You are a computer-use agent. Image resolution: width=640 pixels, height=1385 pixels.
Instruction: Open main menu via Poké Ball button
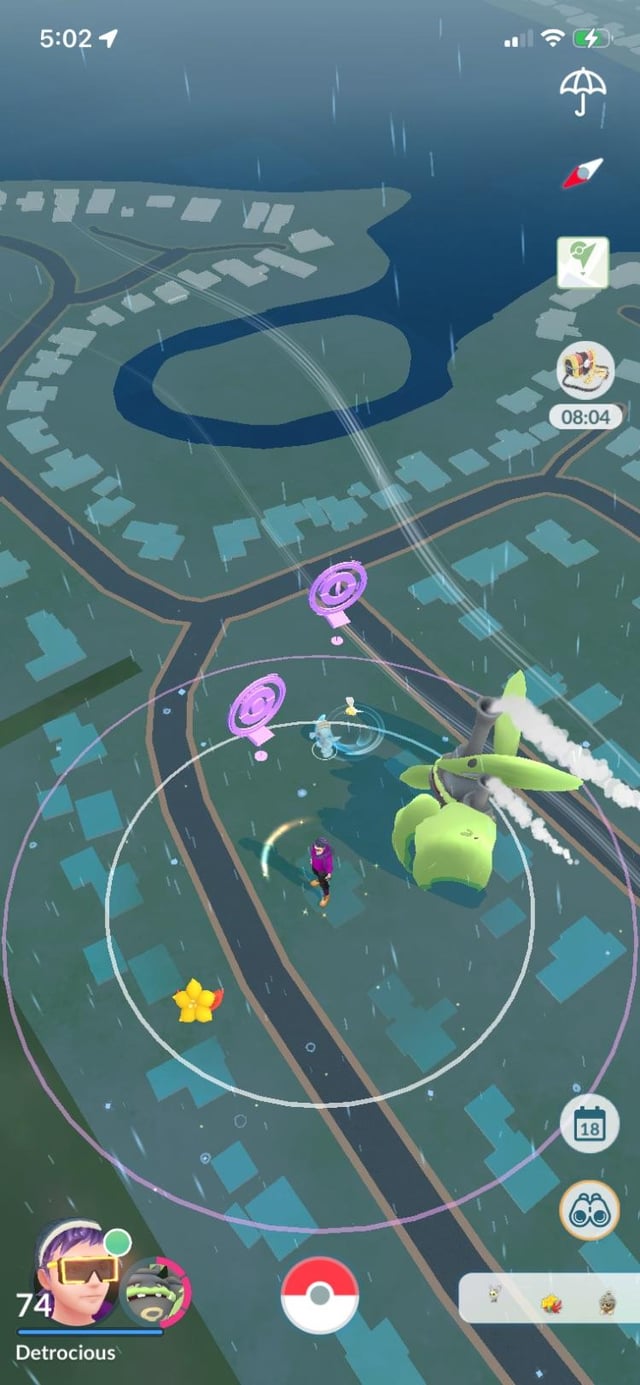tap(320, 1295)
